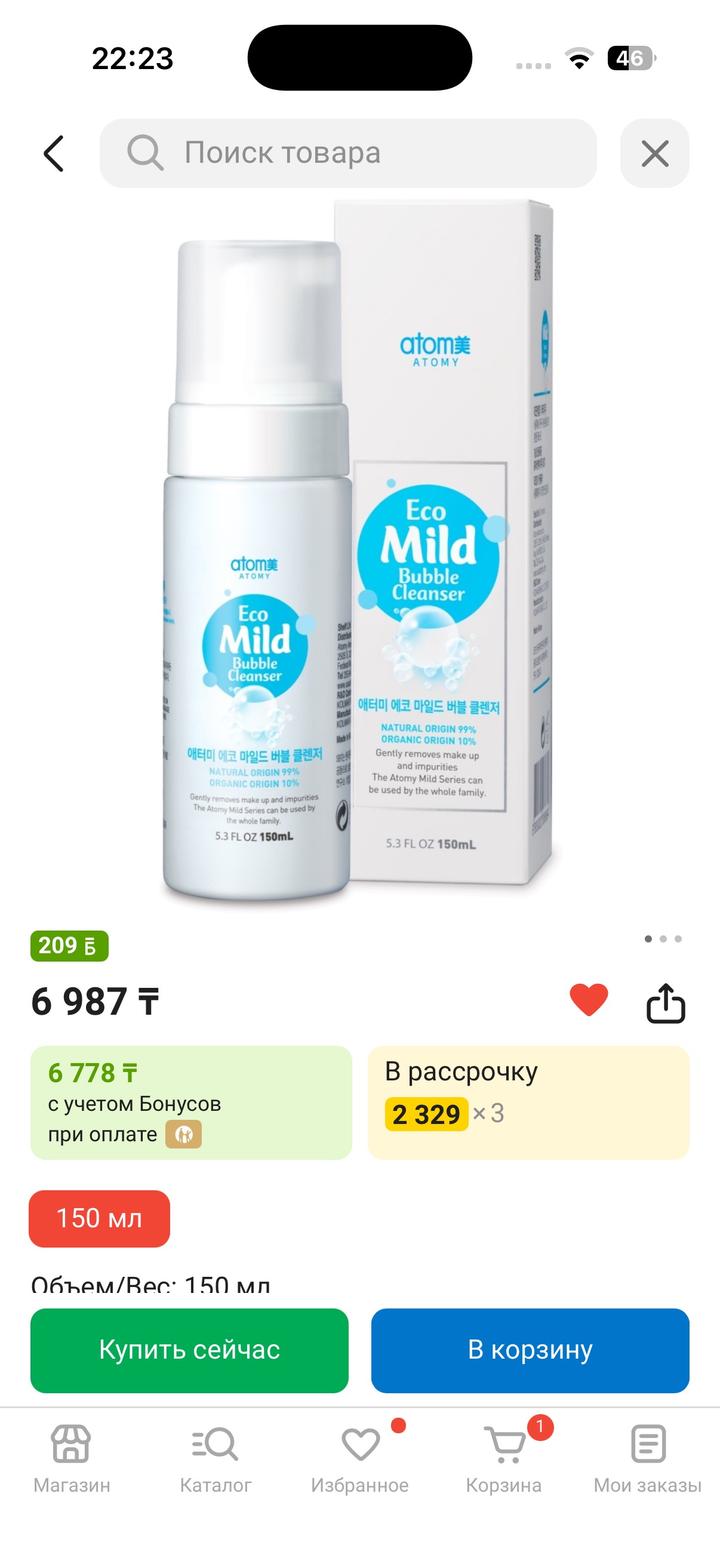Tap Купить сейчас button
This screenshot has width=720, height=1565.
(x=189, y=1350)
